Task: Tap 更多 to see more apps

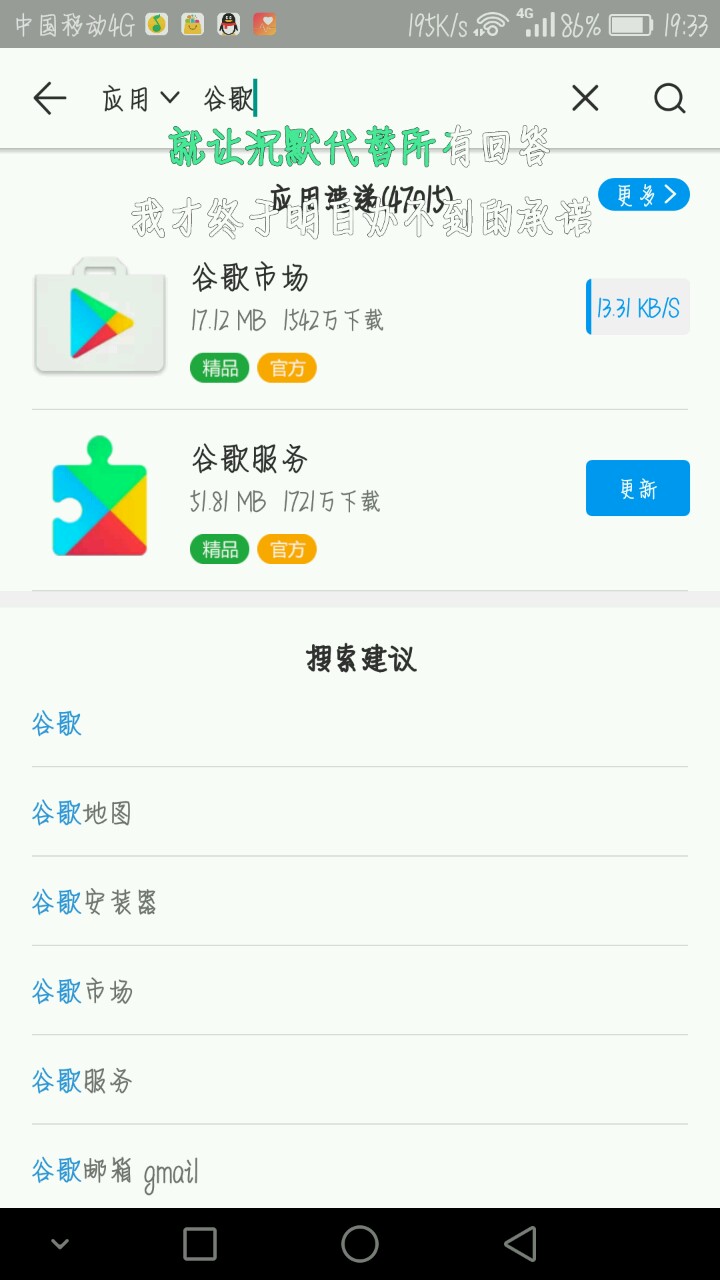Action: [643, 194]
